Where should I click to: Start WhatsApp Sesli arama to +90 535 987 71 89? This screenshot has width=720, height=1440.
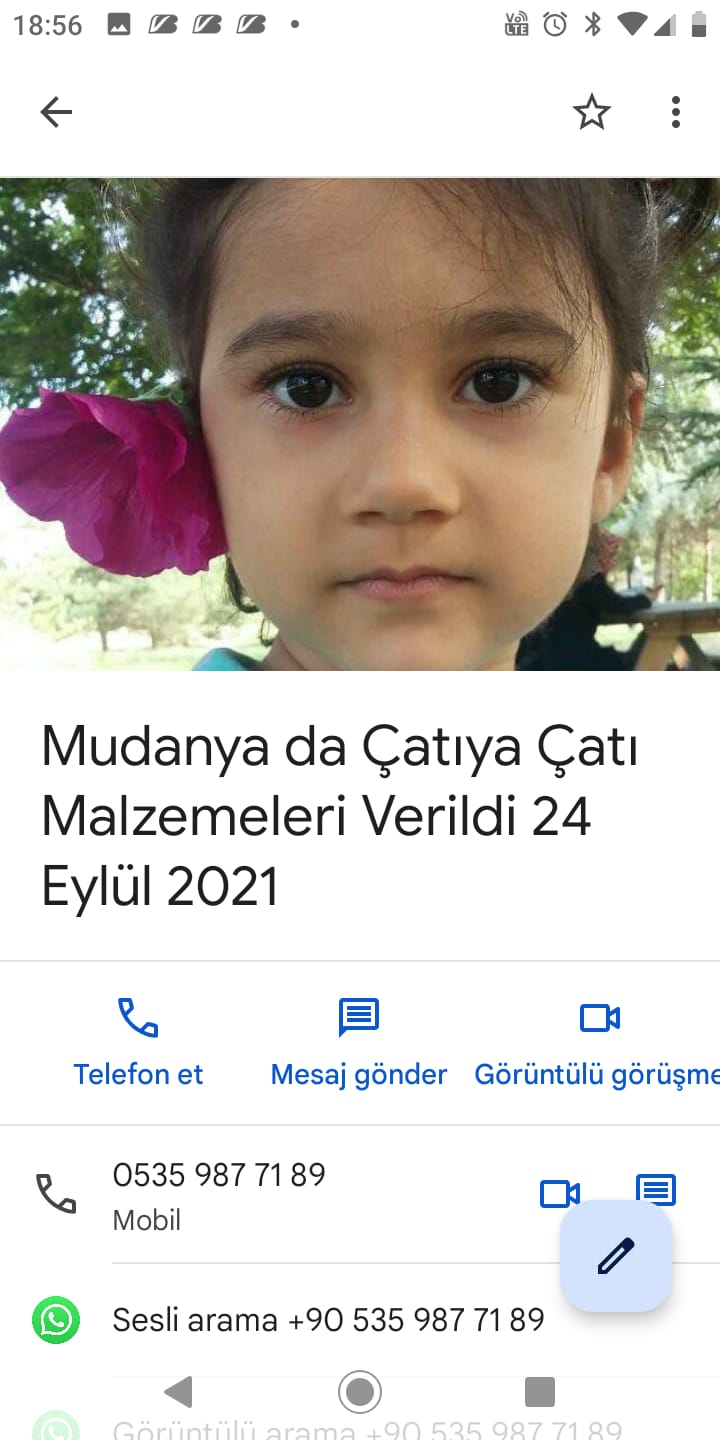[x=328, y=1320]
